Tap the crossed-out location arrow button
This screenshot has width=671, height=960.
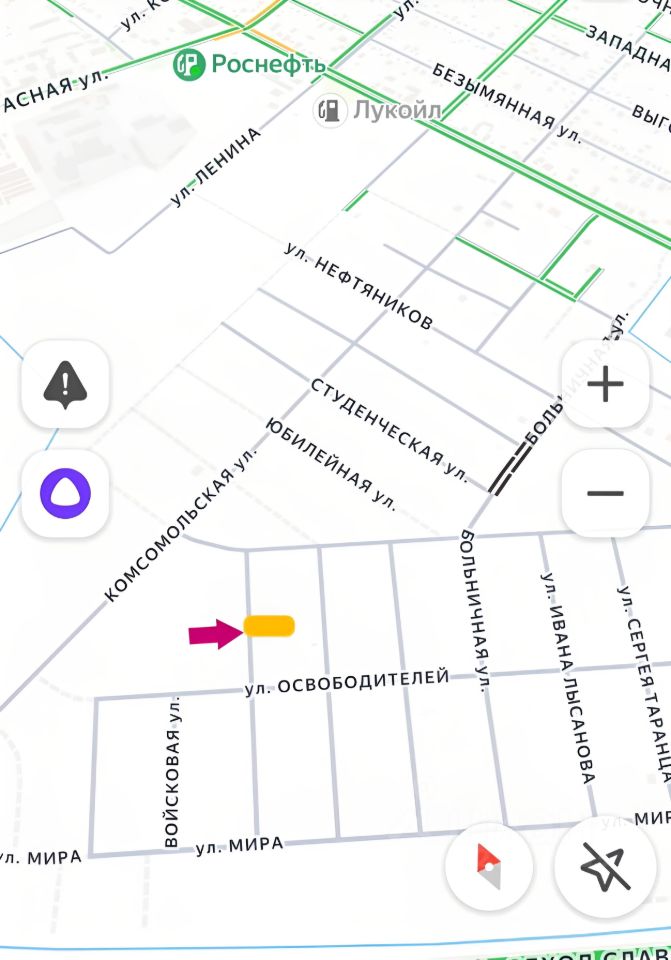pos(606,866)
